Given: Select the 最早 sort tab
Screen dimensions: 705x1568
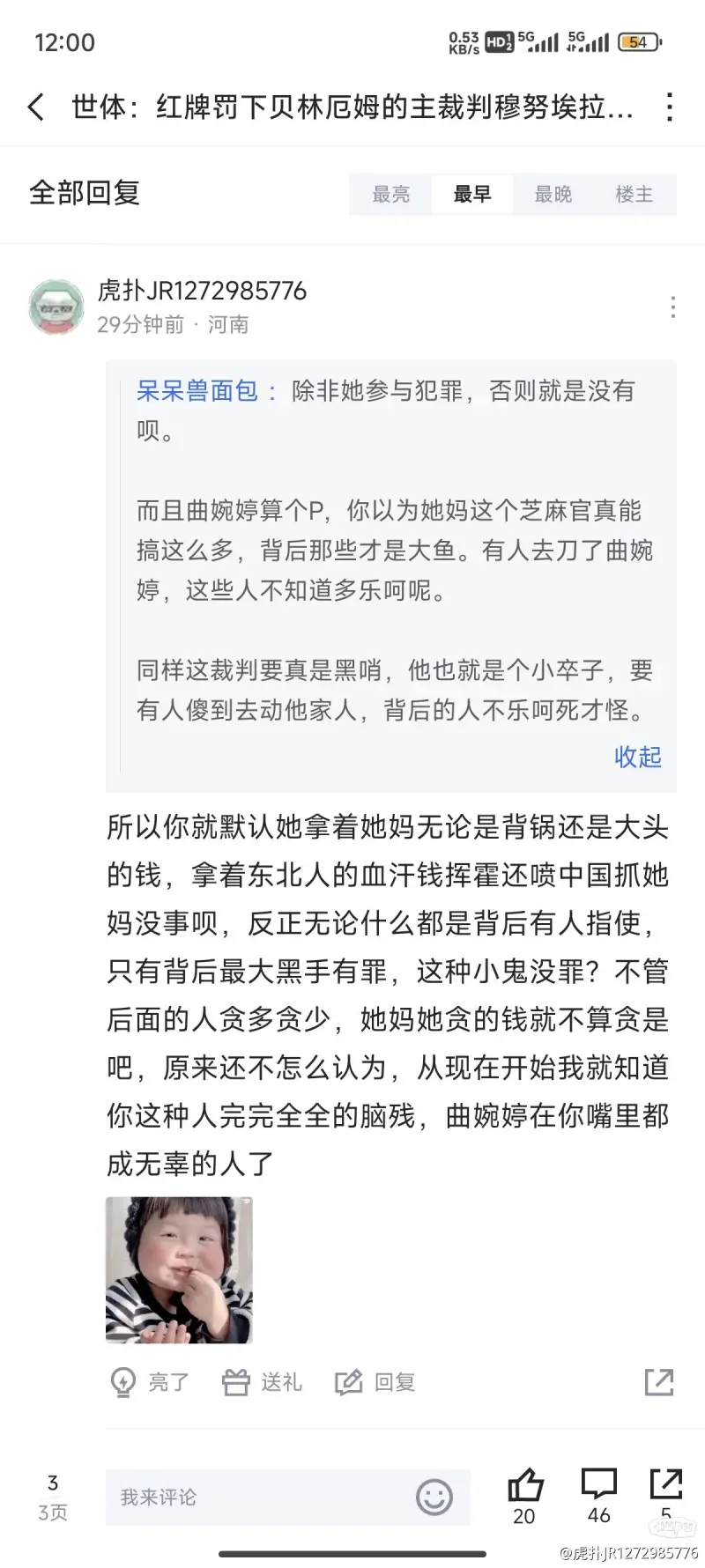Looking at the screenshot, I should tap(472, 194).
